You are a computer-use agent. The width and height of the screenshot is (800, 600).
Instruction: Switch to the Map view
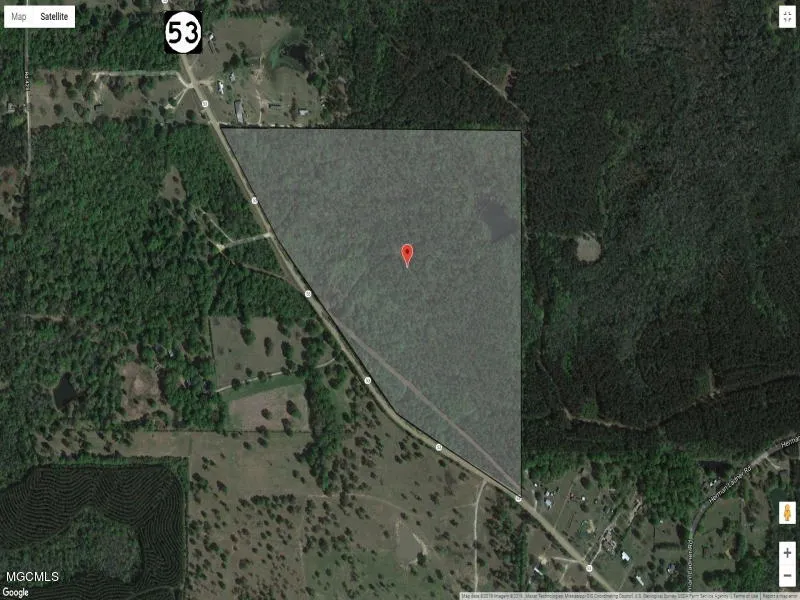coord(19,17)
